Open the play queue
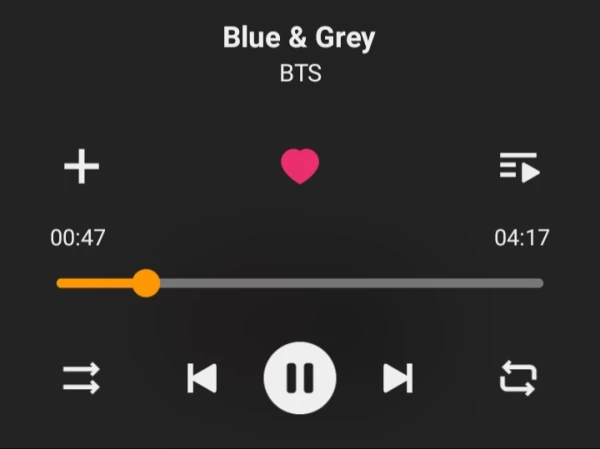 click(x=519, y=167)
